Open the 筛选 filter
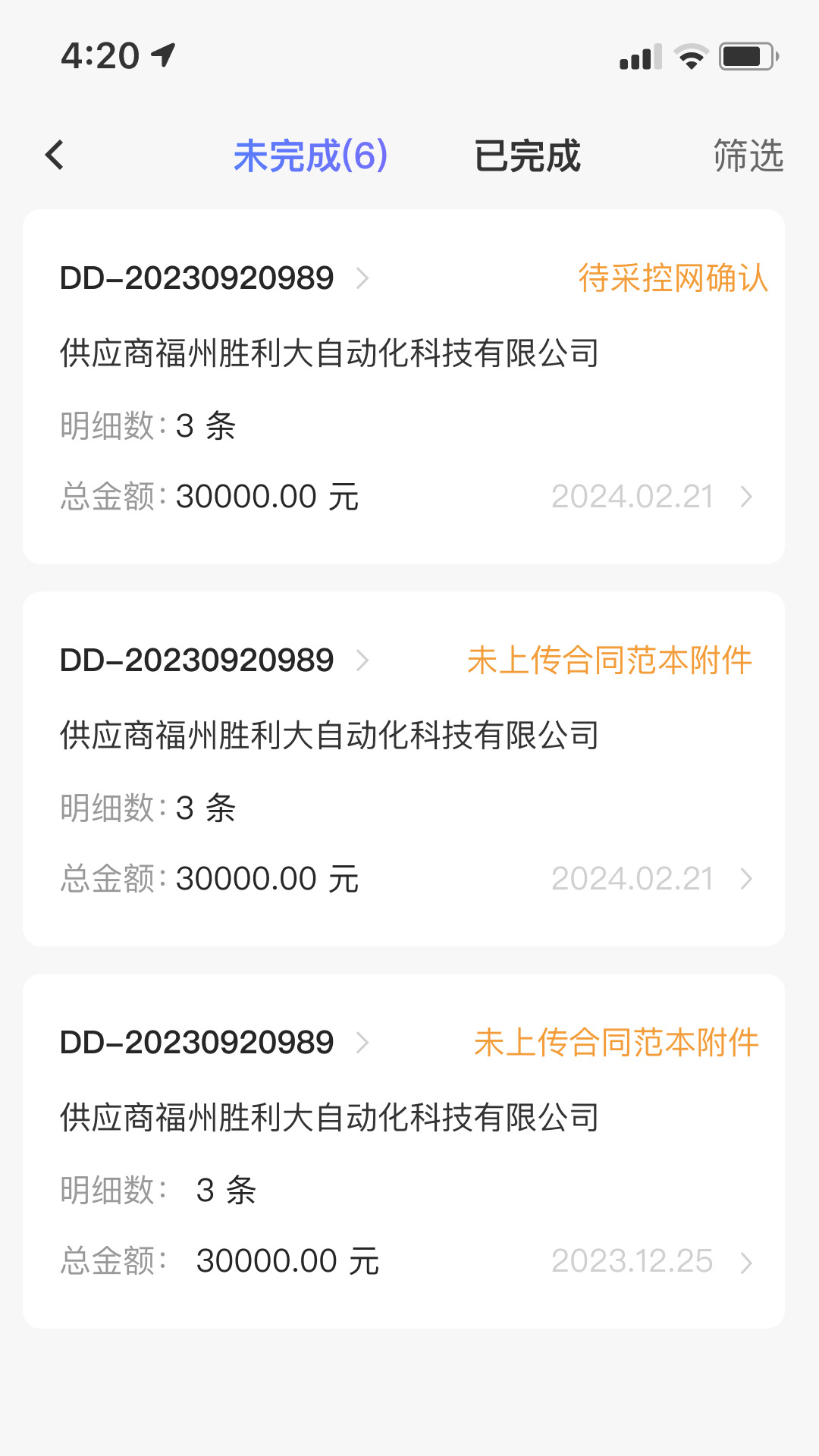This screenshot has width=819, height=1456. point(748,156)
